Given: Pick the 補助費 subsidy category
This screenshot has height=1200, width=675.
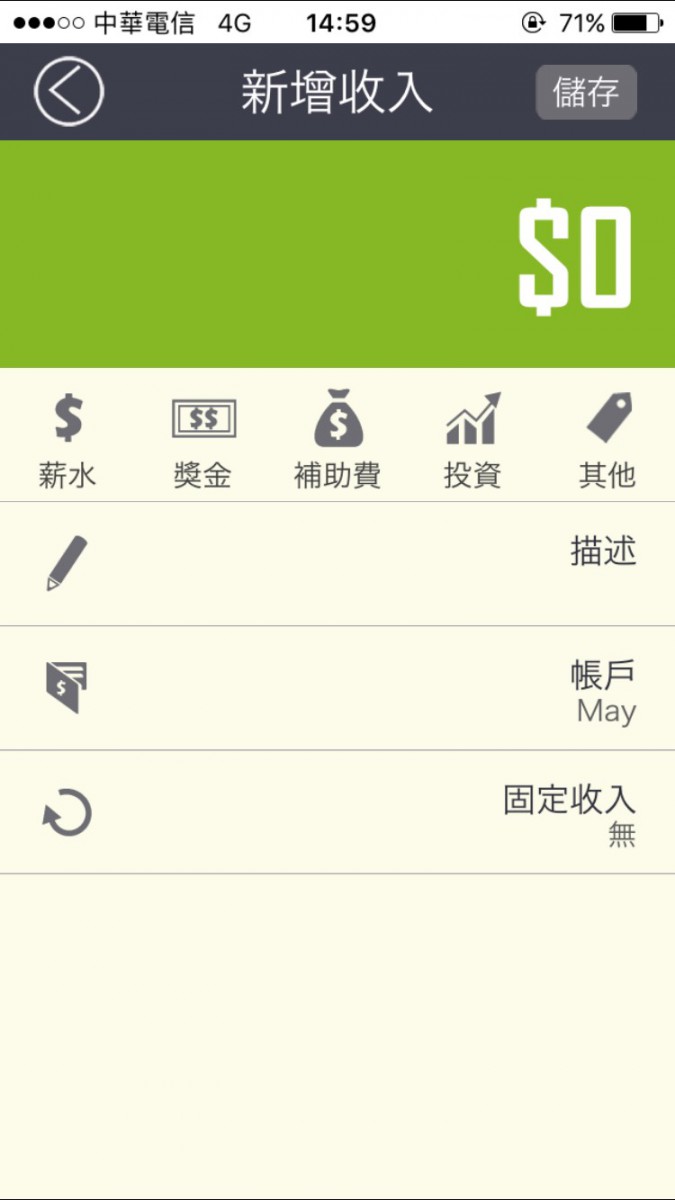Looking at the screenshot, I should pyautogui.click(x=338, y=440).
